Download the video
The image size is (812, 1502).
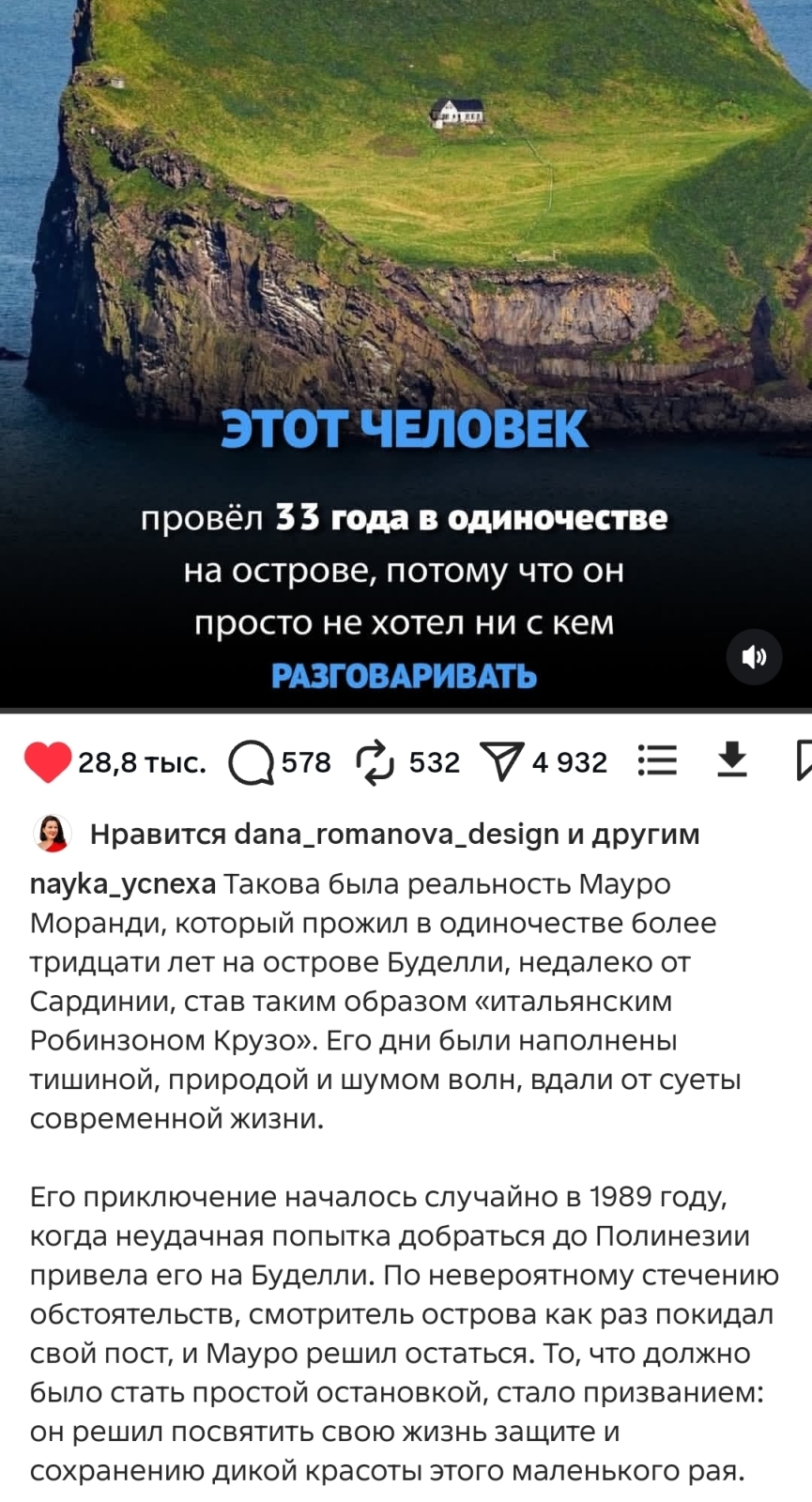(731, 759)
